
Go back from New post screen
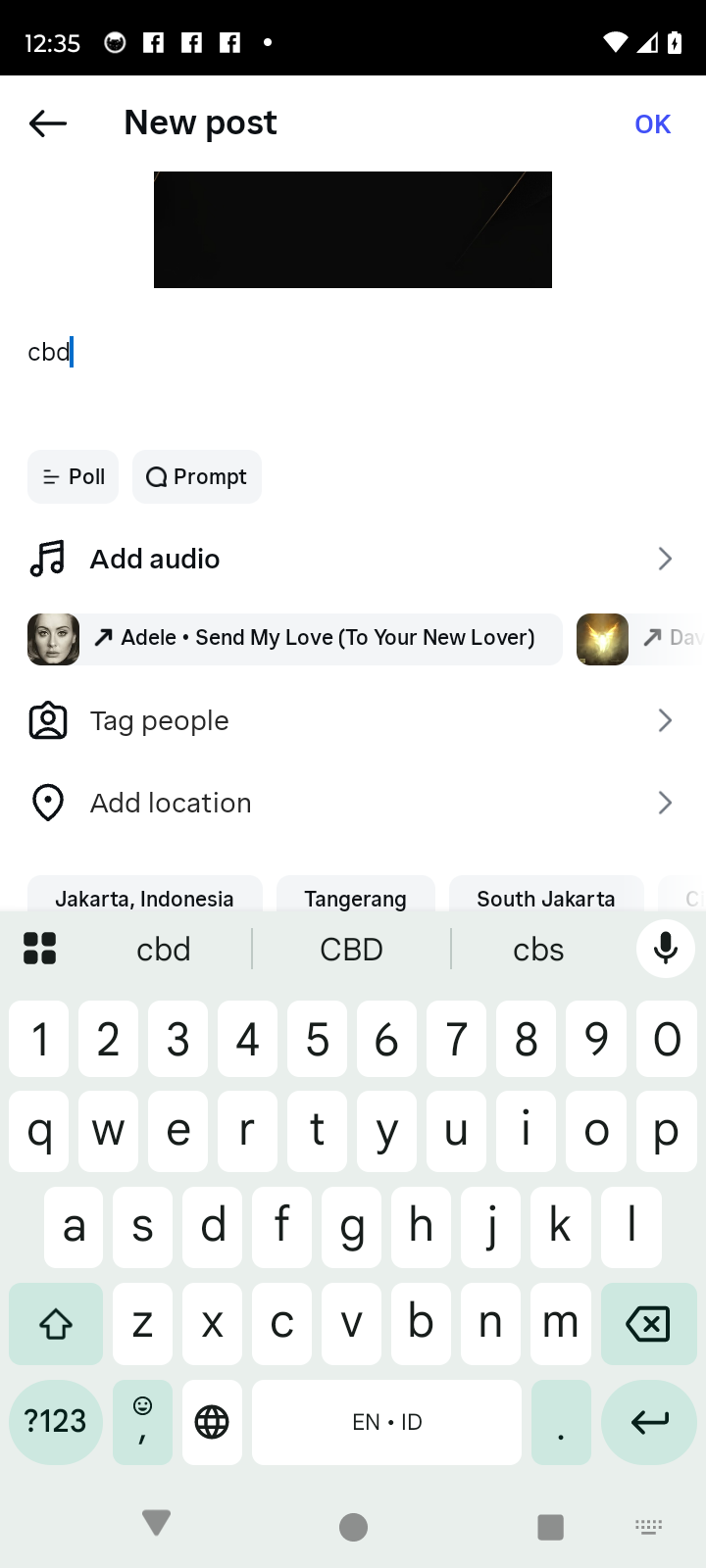[x=47, y=123]
